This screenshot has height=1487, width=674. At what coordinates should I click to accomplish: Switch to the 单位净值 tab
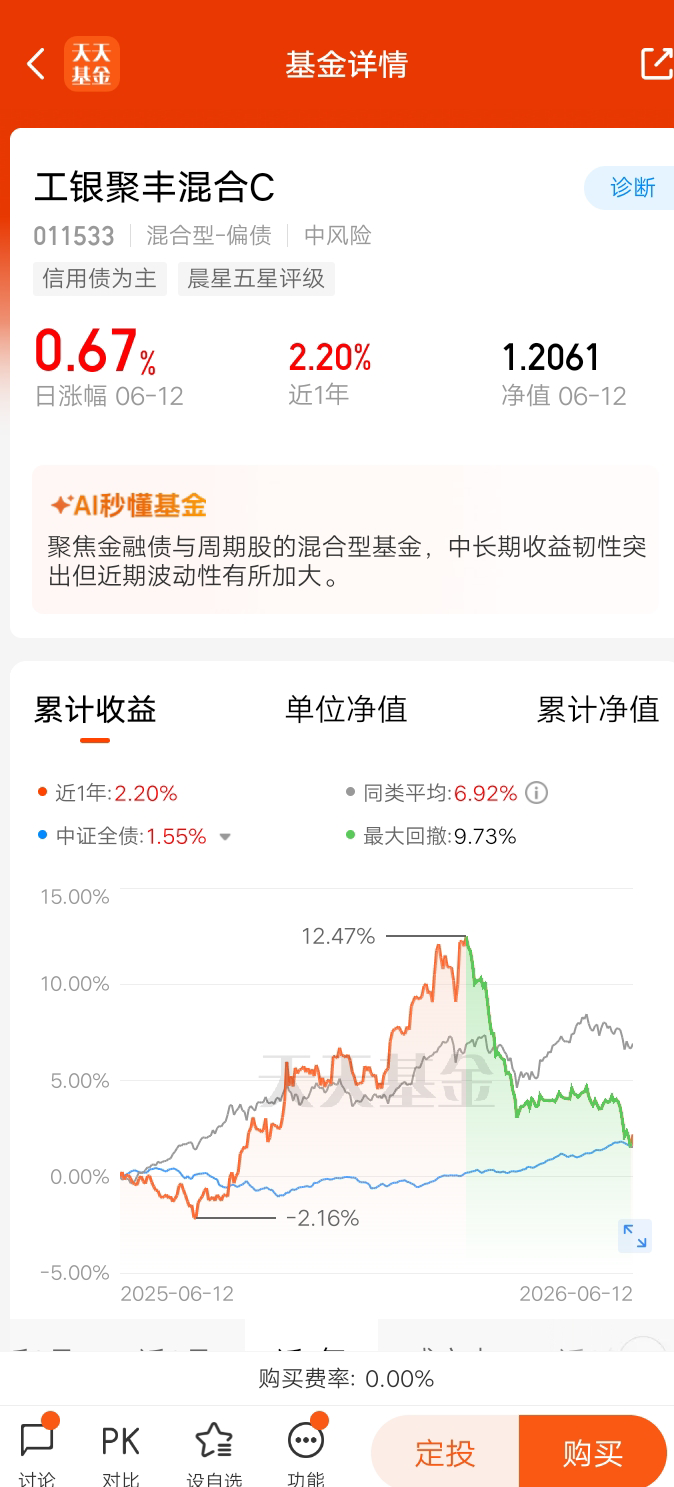[346, 710]
